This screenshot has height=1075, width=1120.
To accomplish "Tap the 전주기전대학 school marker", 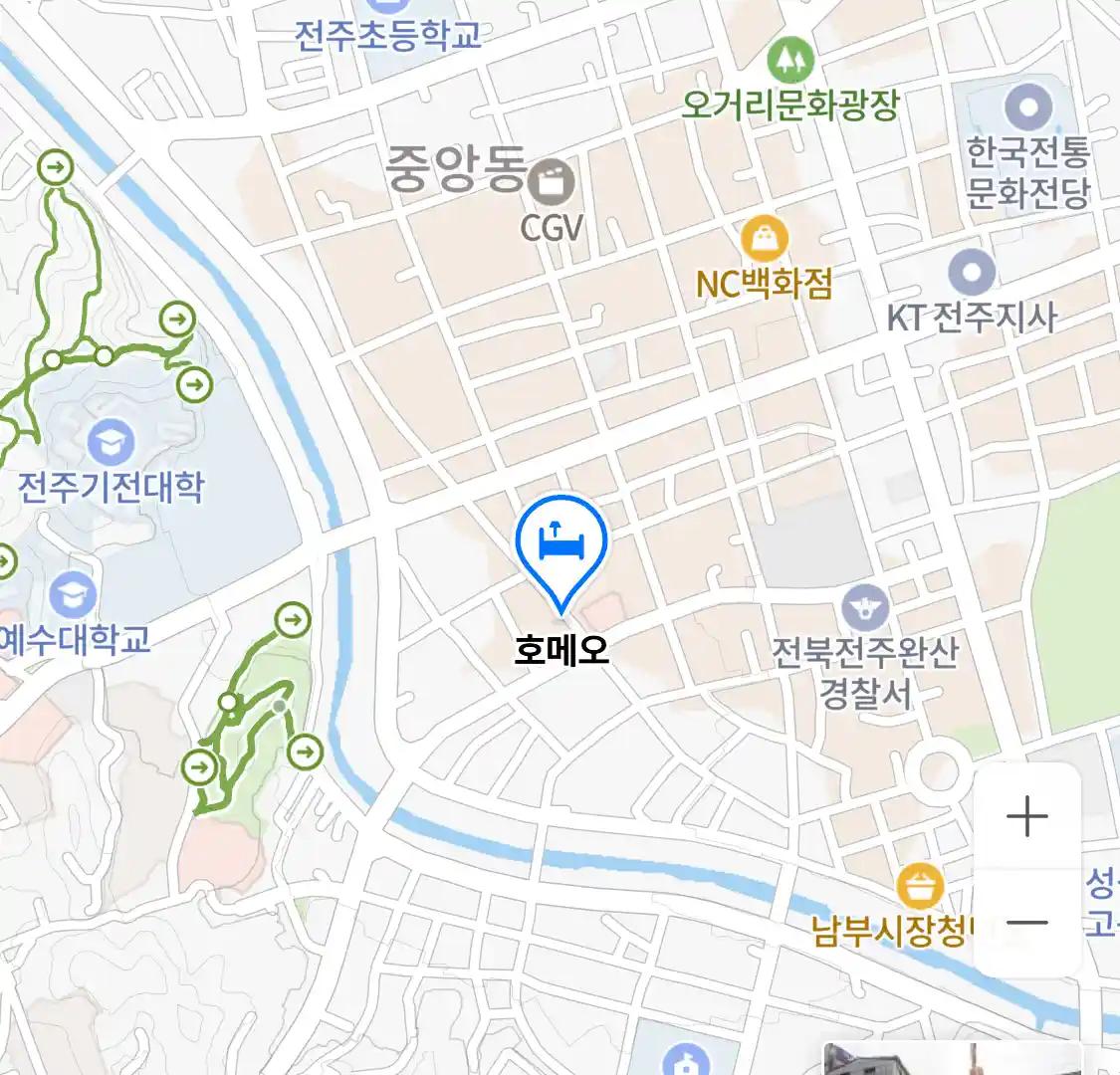I will (112, 442).
